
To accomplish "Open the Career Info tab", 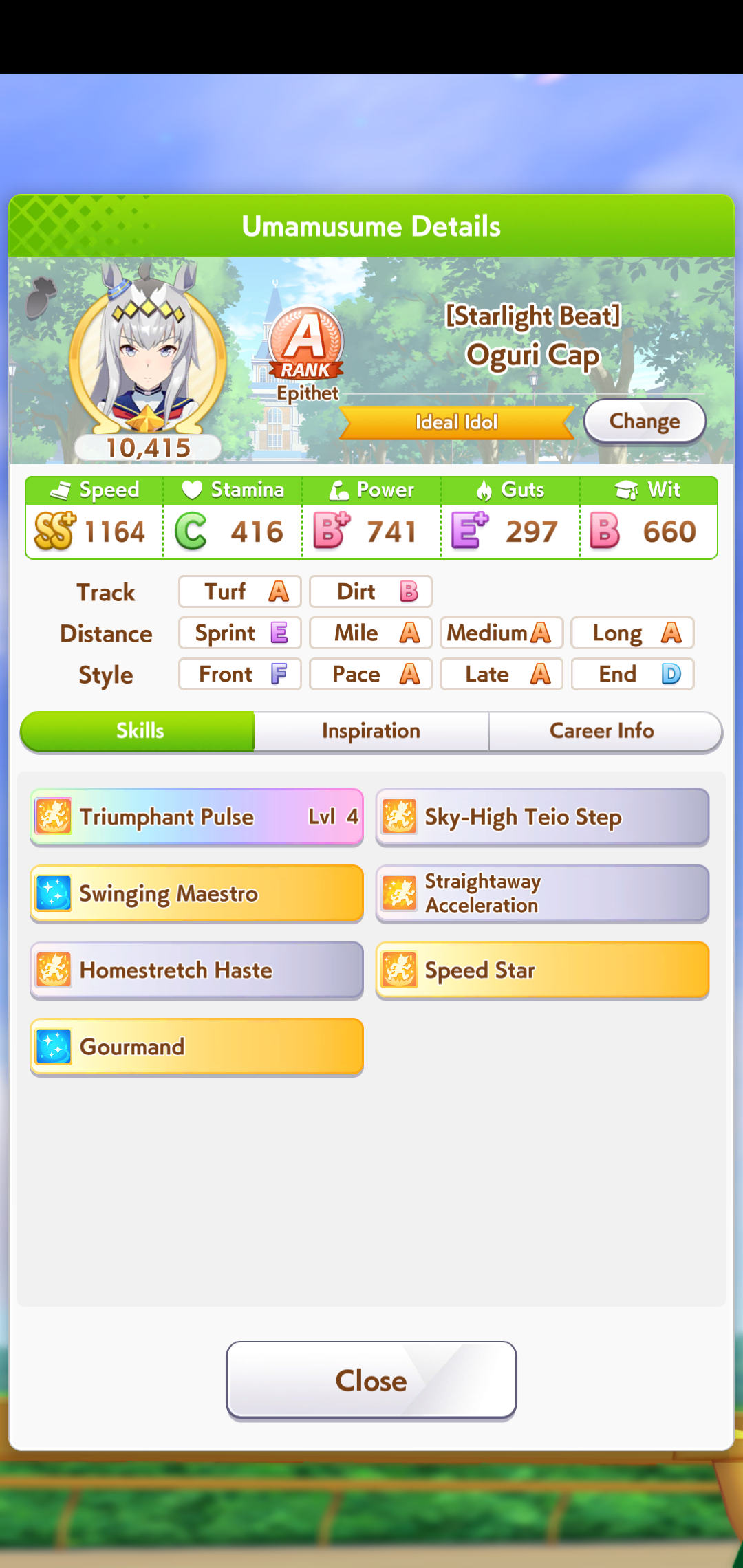I will point(604,731).
